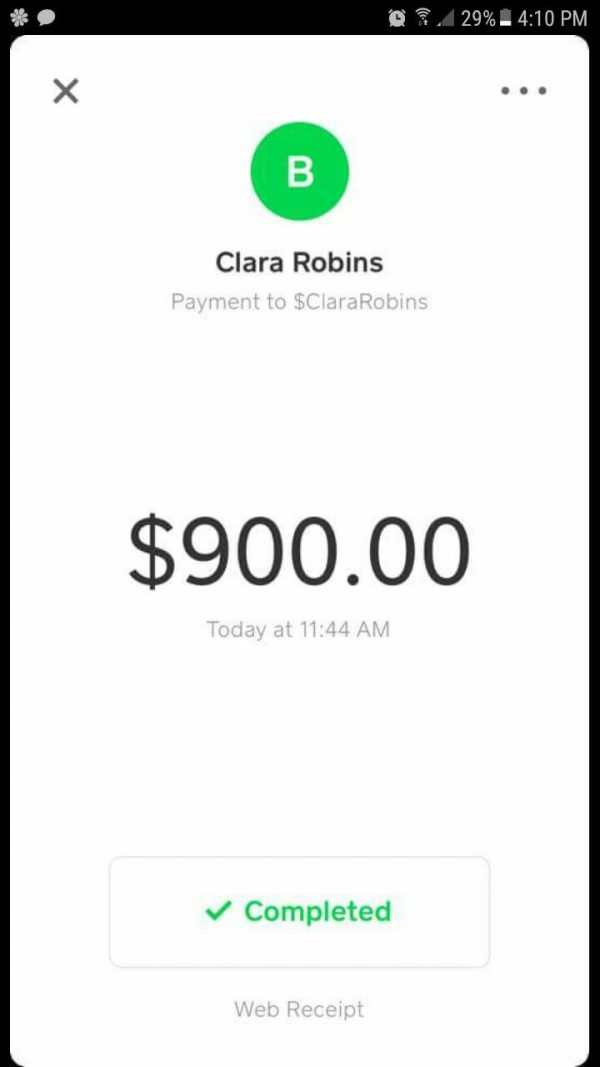This screenshot has width=600, height=1067.
Task: Close the payment receipt screen
Action: click(x=65, y=91)
